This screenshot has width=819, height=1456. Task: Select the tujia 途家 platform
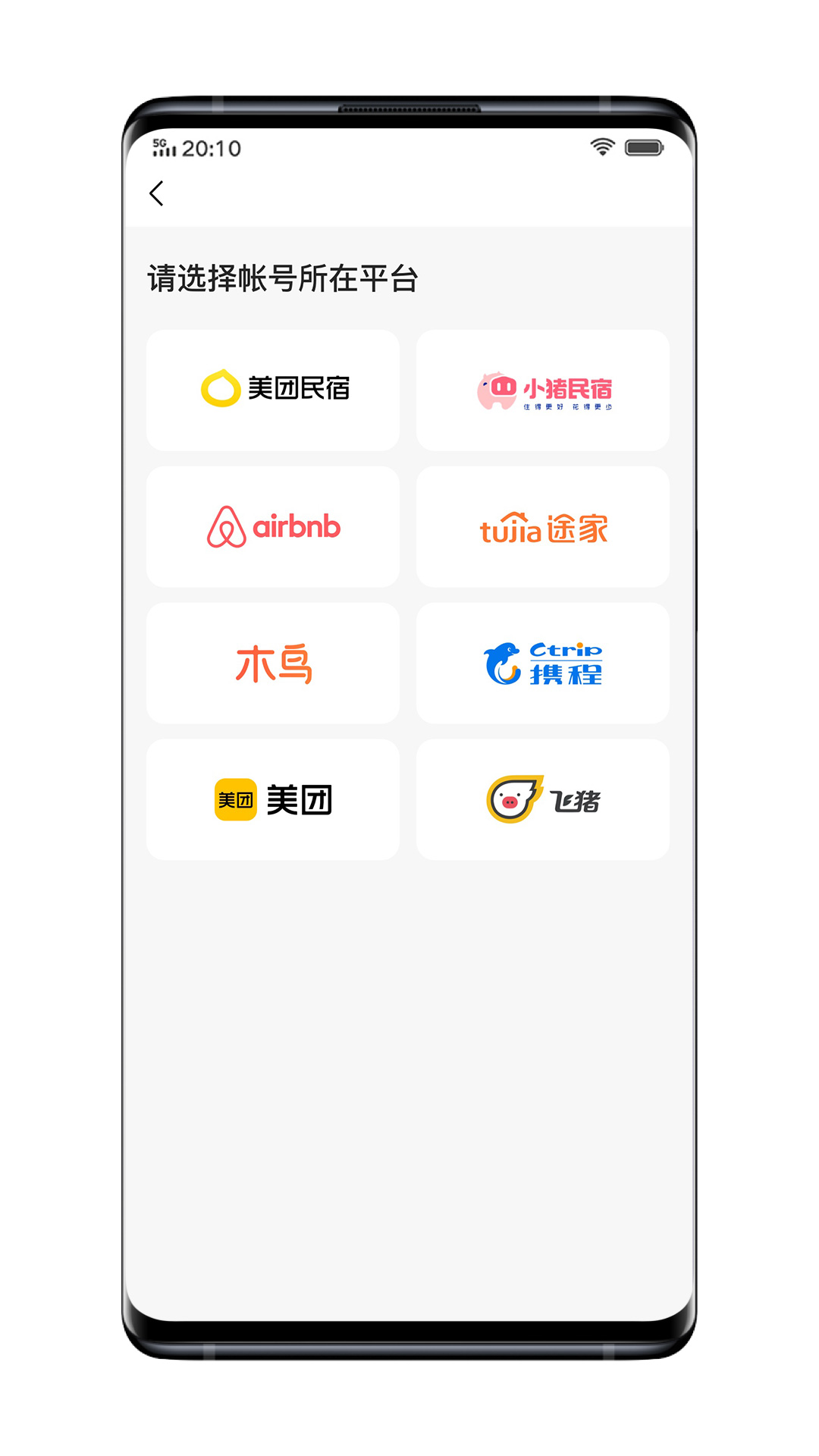(543, 526)
